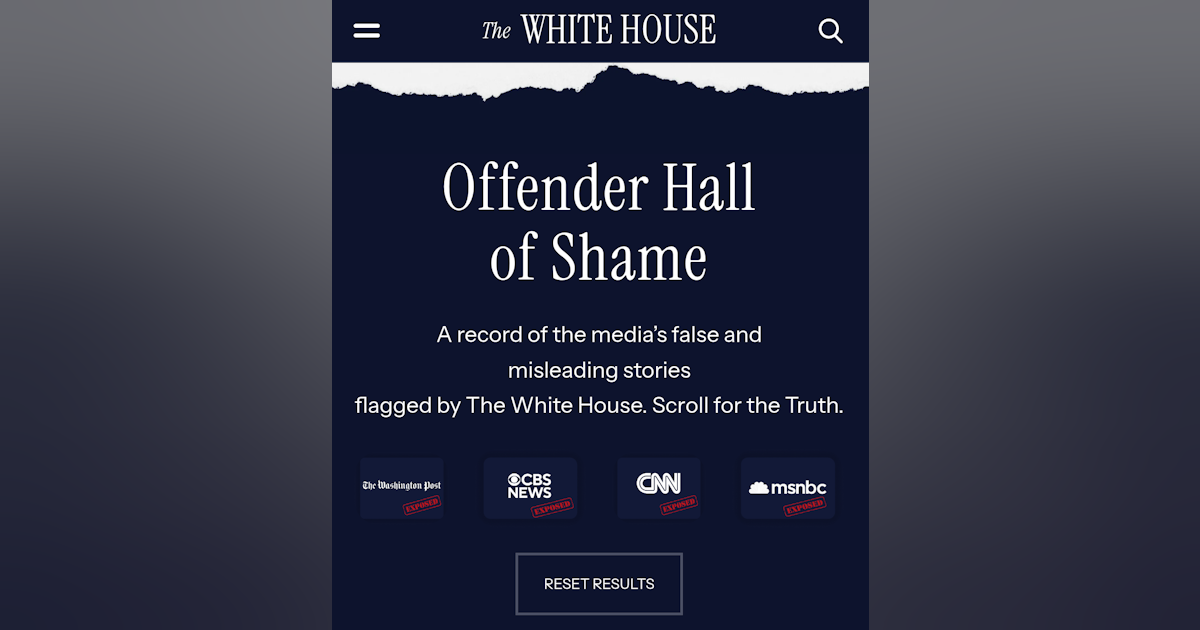Filter results by MSNBC tile
1200x630 pixels.
click(x=788, y=488)
